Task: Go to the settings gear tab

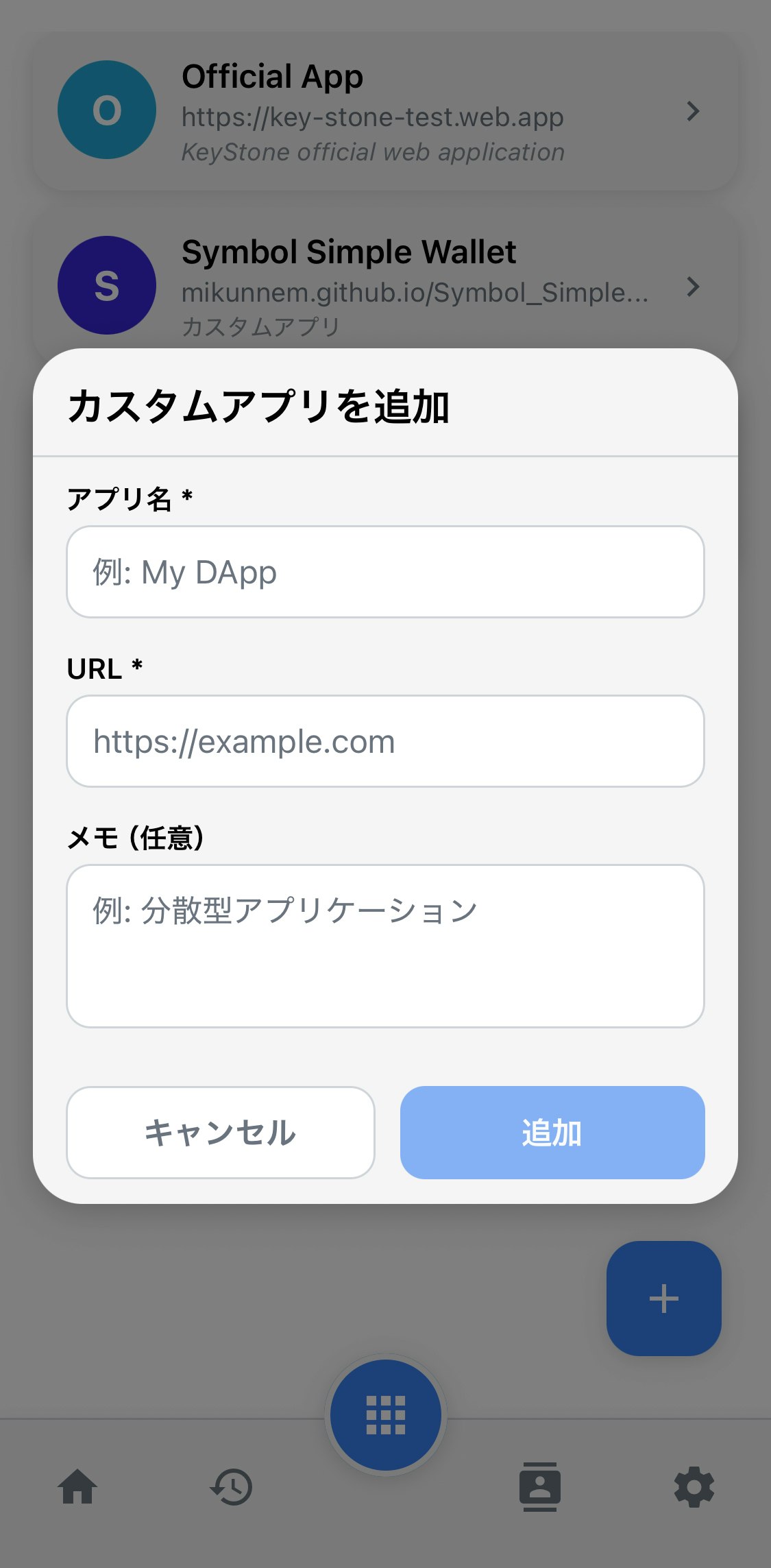Action: [x=694, y=1487]
